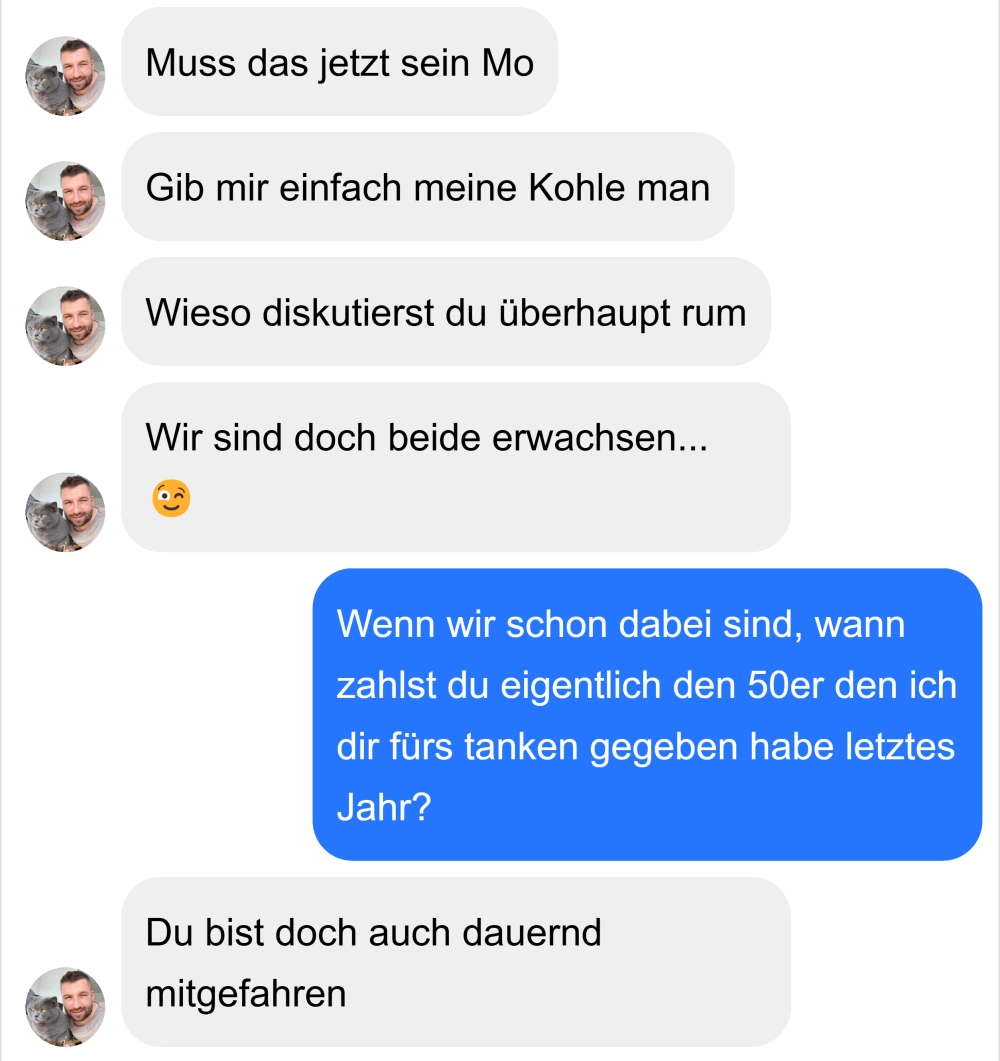Open sender's avatar beside "Muss das jetzt sein Mo"
1000x1061 pixels.
pyautogui.click(x=65, y=76)
